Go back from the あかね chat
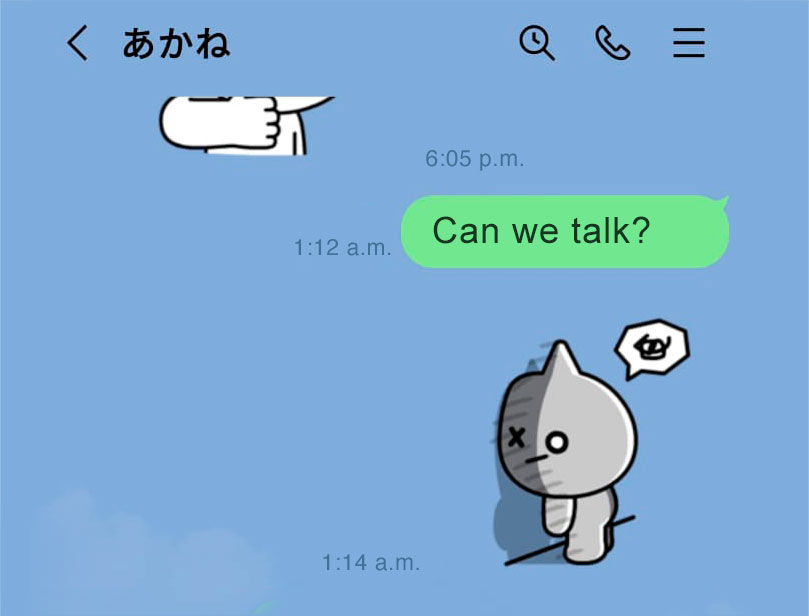This screenshot has height=616, width=809. click(x=77, y=43)
